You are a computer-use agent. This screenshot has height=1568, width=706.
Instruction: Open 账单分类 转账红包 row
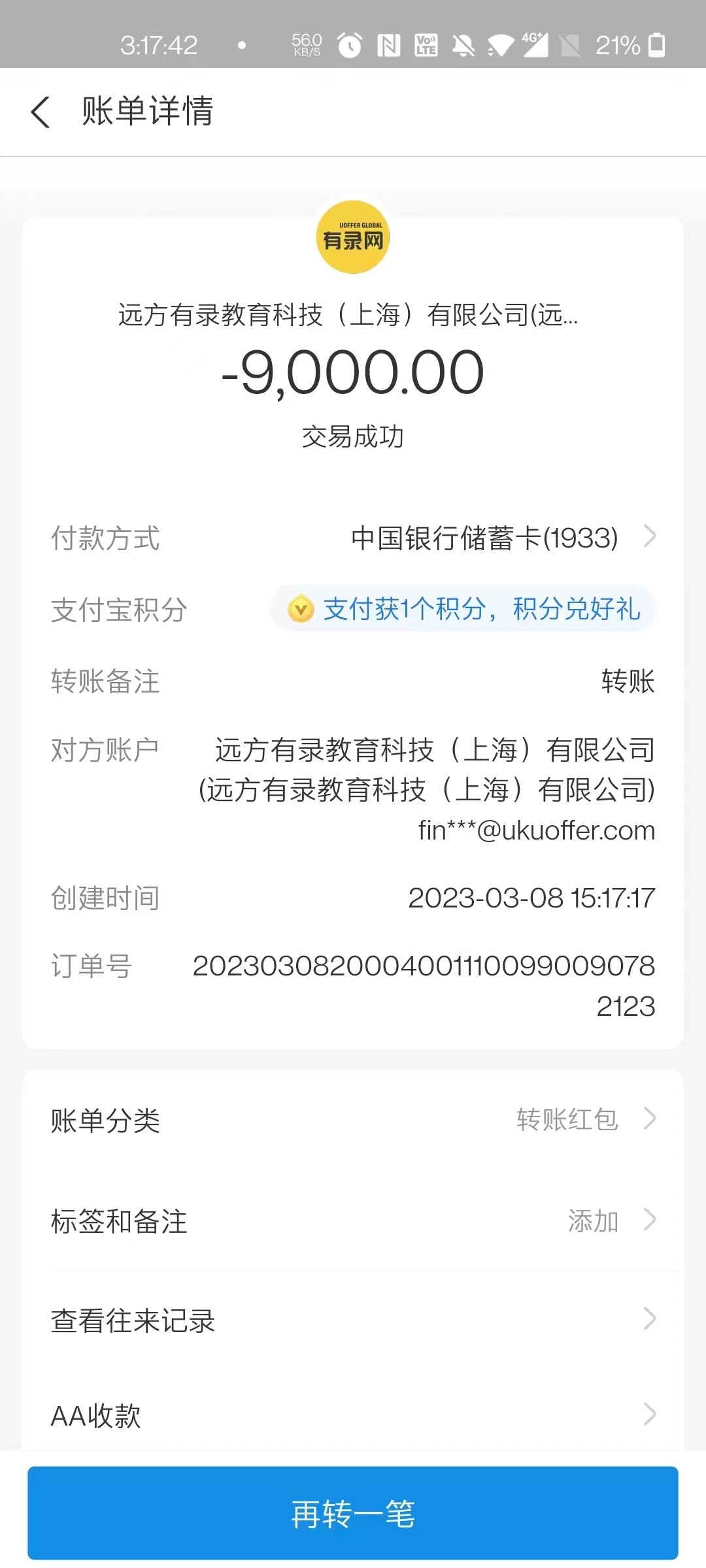353,1120
